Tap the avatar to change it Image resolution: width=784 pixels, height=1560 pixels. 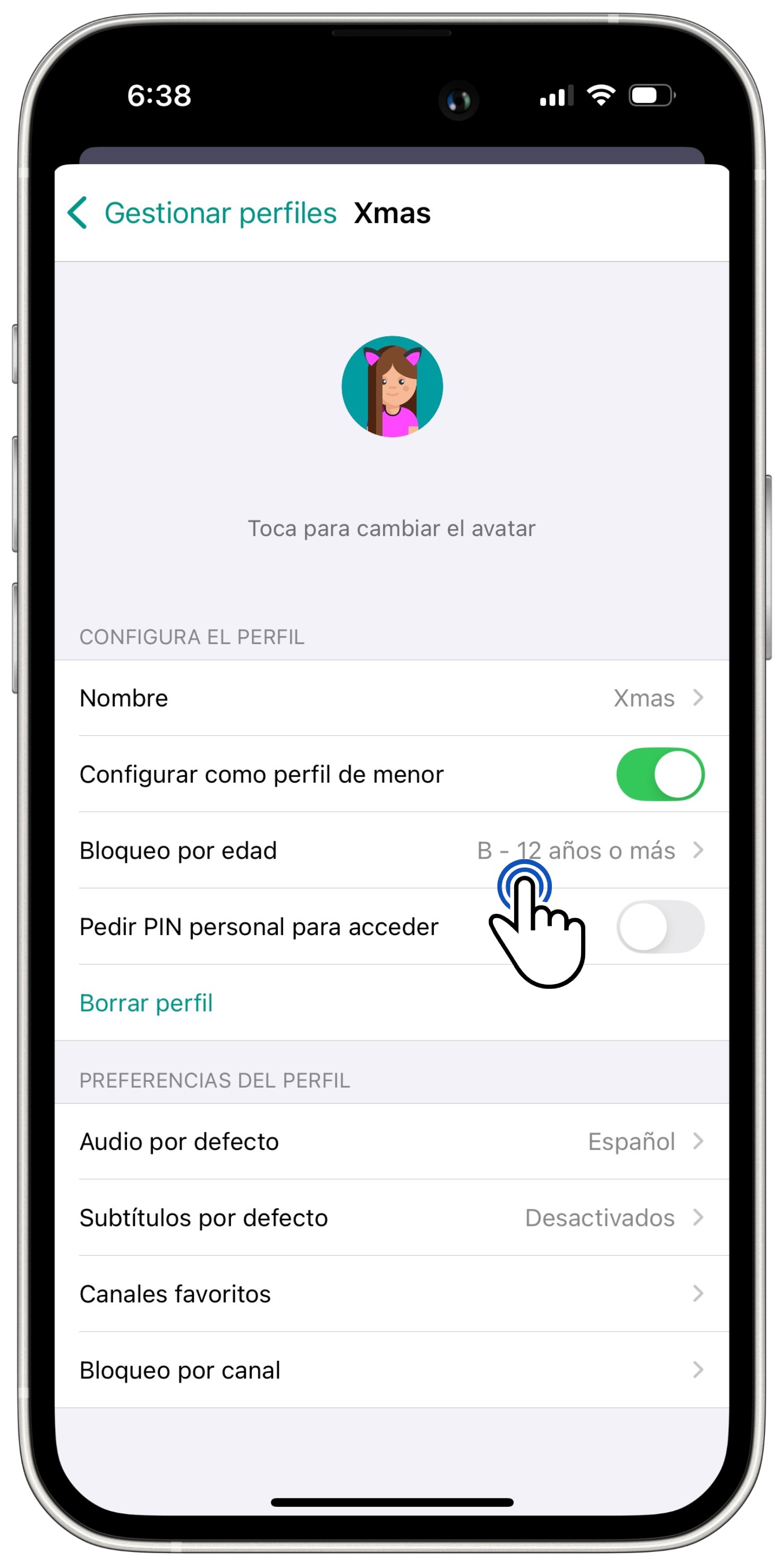point(391,386)
